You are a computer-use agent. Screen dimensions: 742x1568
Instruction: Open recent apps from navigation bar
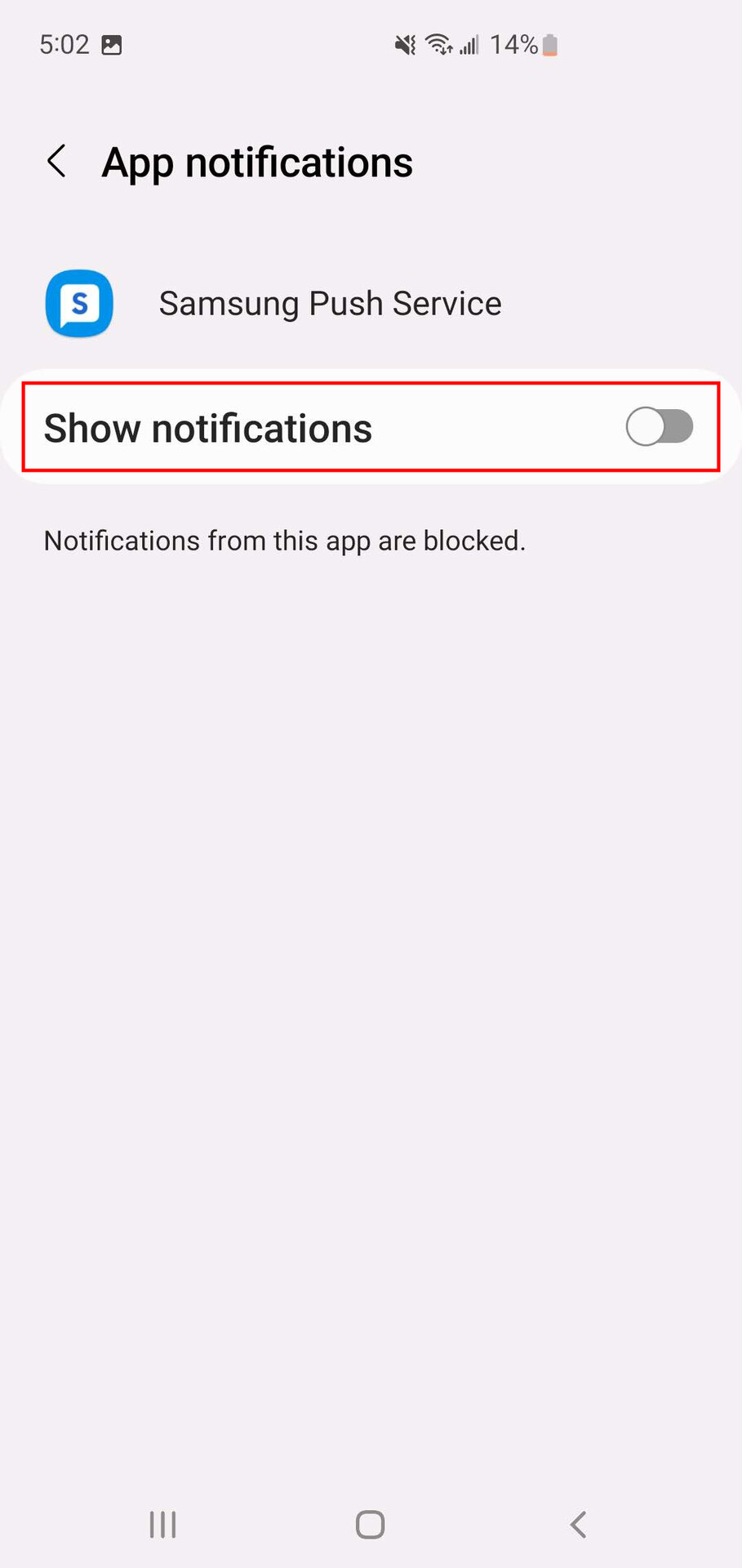162,1524
